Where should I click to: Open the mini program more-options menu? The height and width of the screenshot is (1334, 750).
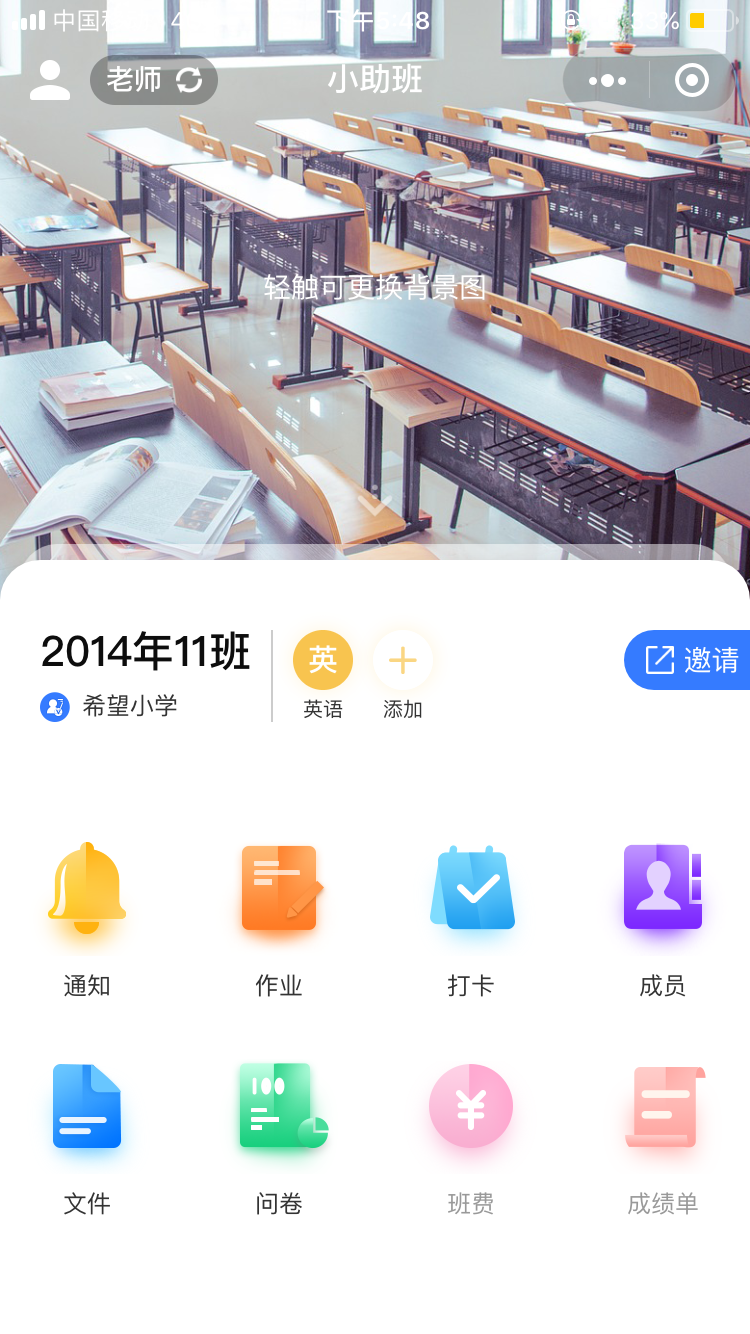607,80
